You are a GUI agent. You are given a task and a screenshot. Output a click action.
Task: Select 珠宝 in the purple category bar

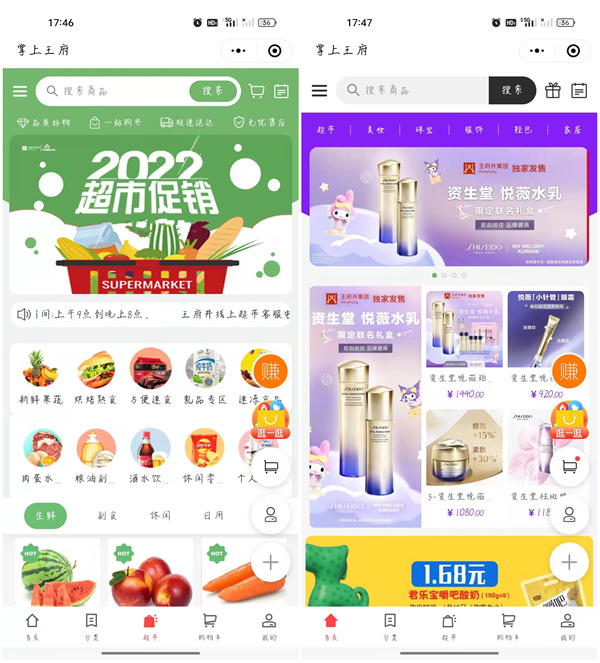[424, 129]
